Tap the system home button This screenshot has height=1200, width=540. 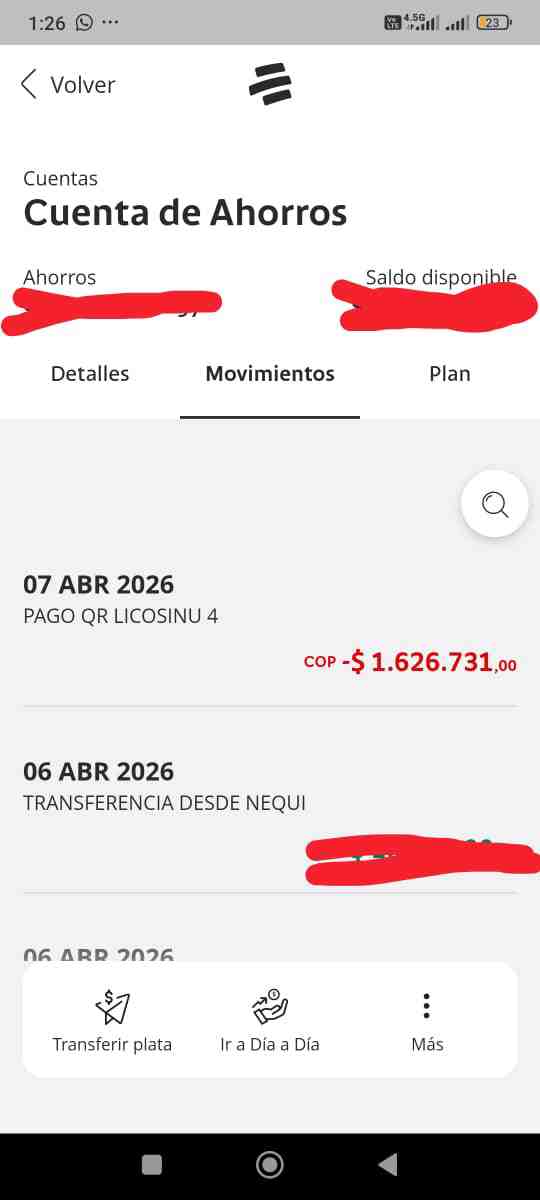click(269, 1164)
